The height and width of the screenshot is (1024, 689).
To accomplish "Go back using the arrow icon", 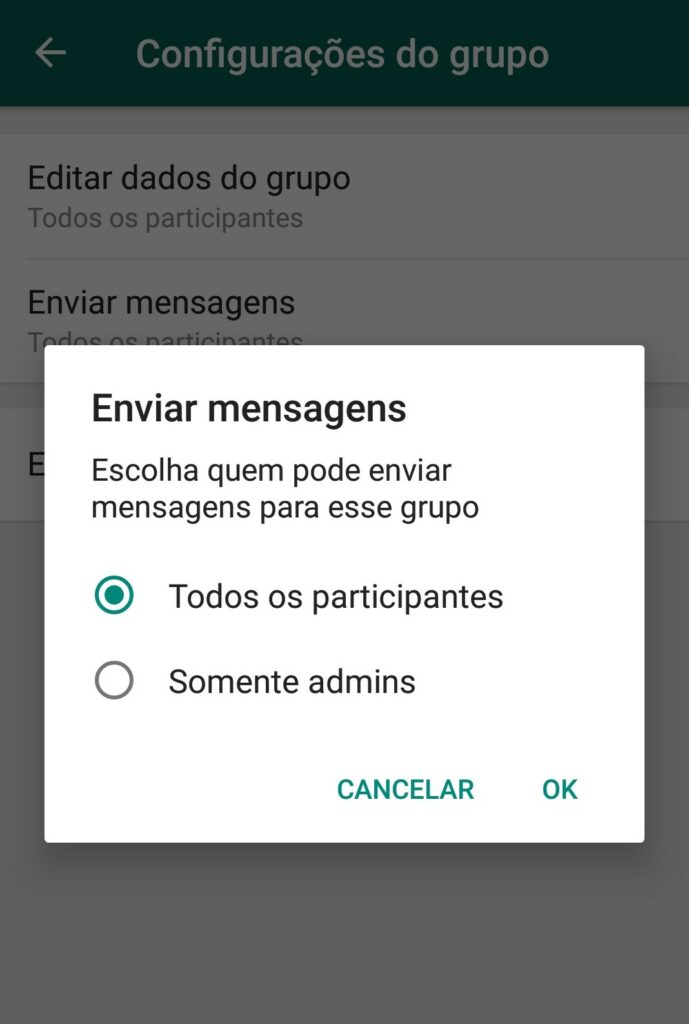I will coord(50,54).
